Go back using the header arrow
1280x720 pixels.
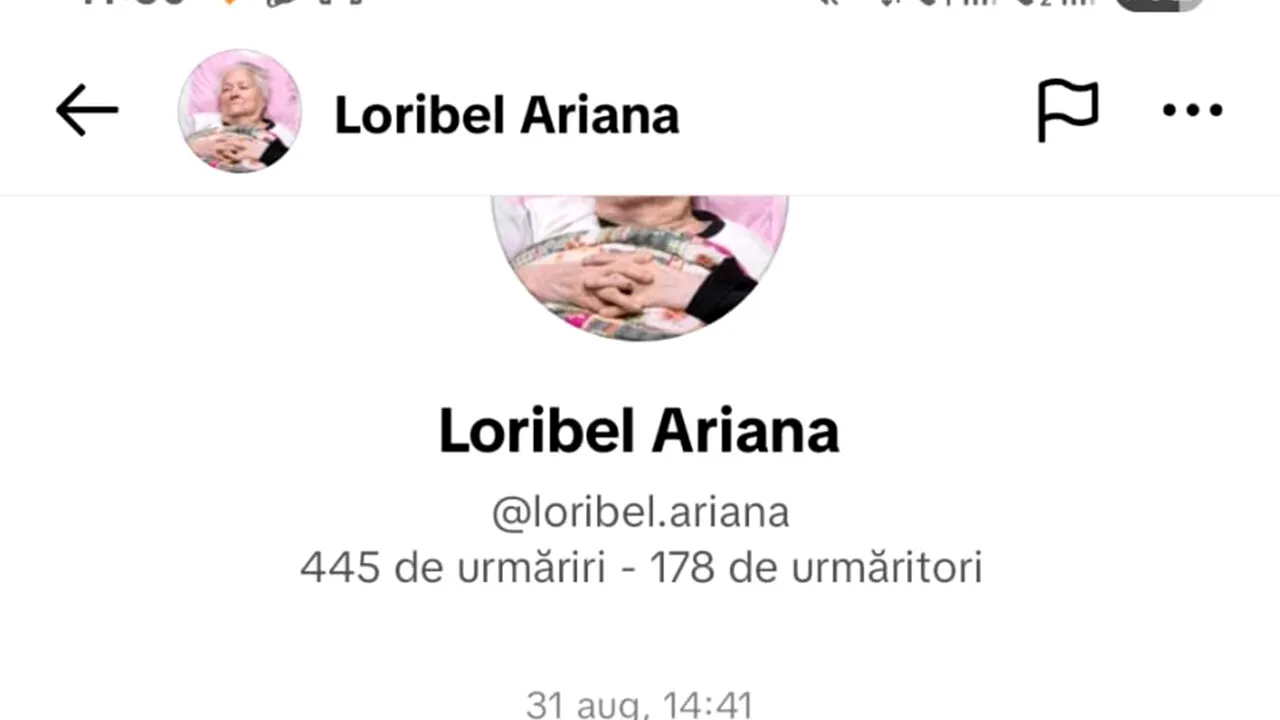[x=87, y=110]
